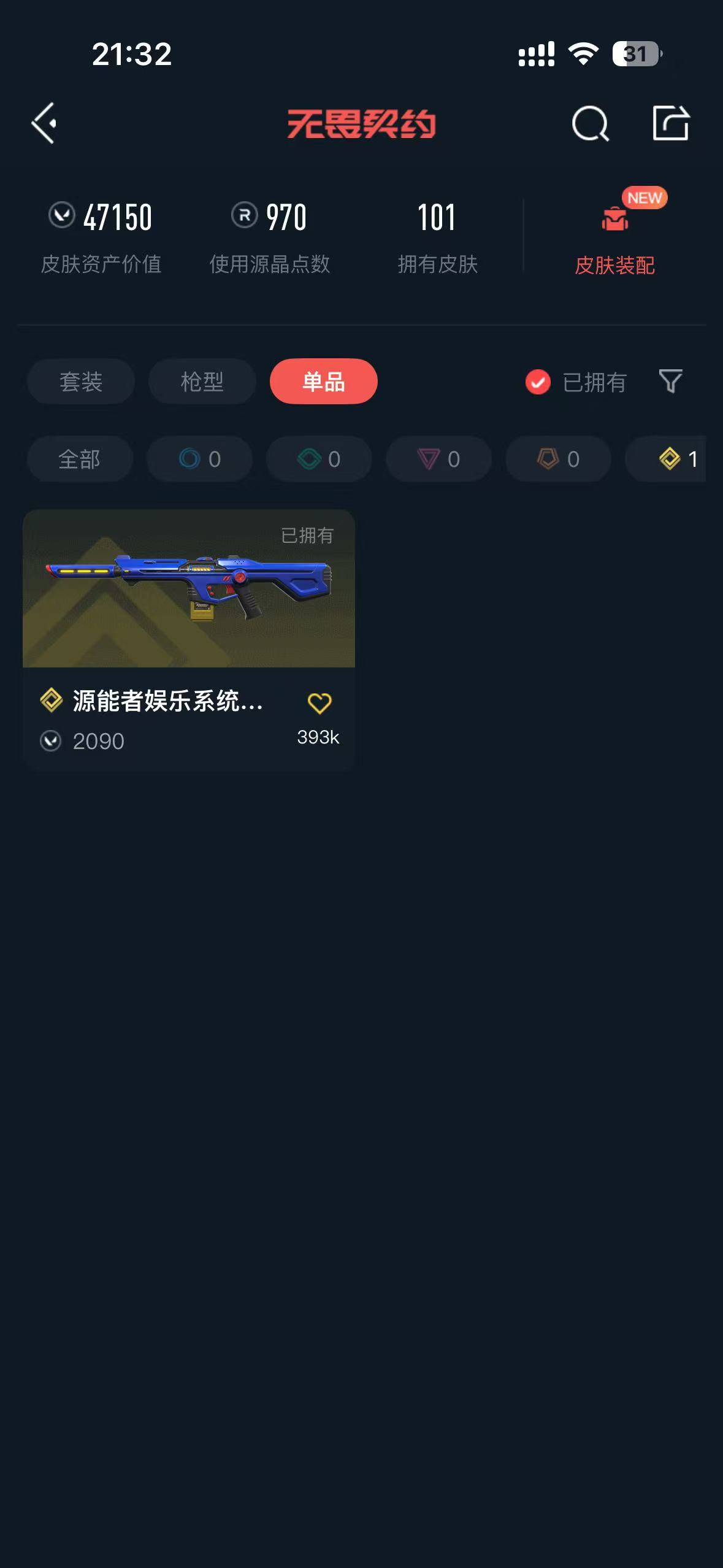
Task: Filter by the purple triangle tier chip
Action: point(438,459)
